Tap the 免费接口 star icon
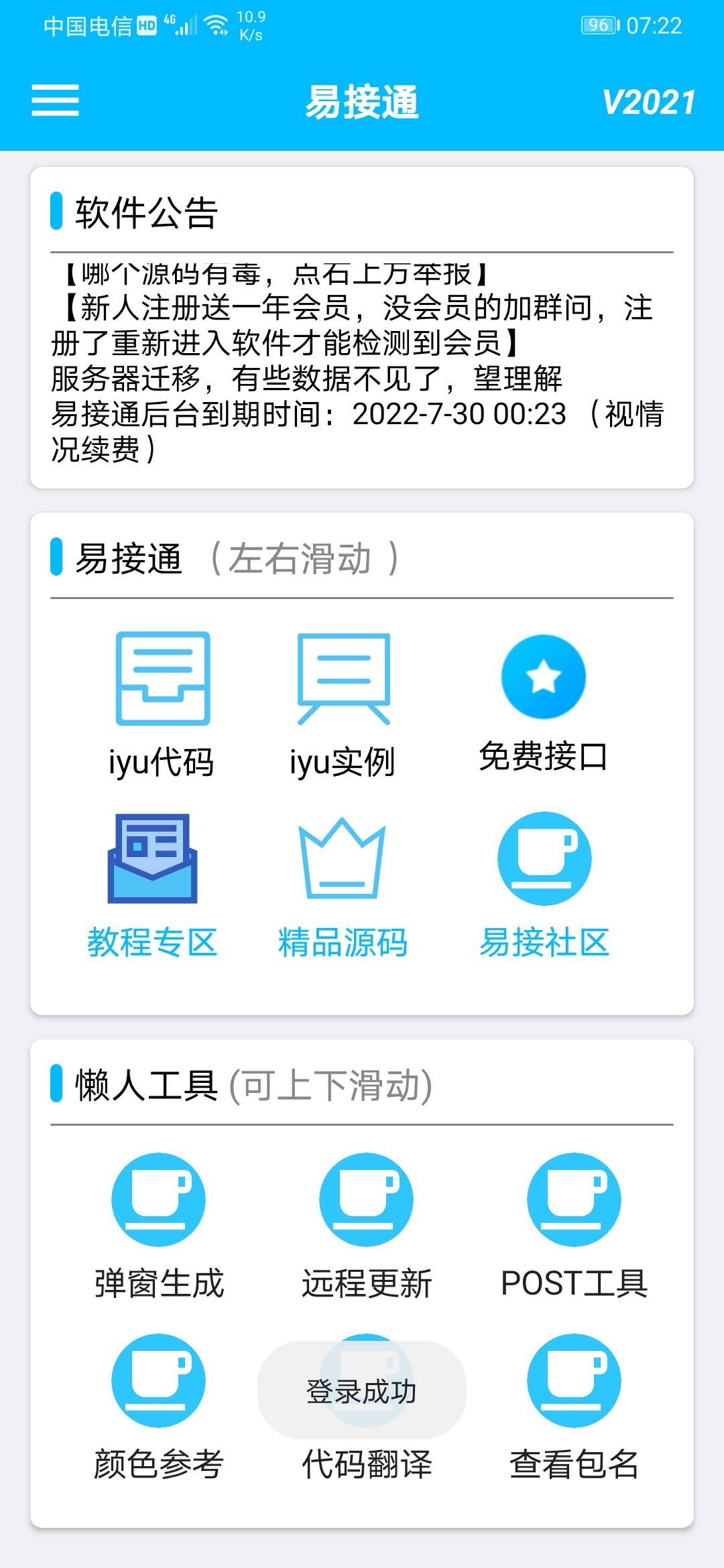Screen dimensions: 724x1568 (x=543, y=677)
